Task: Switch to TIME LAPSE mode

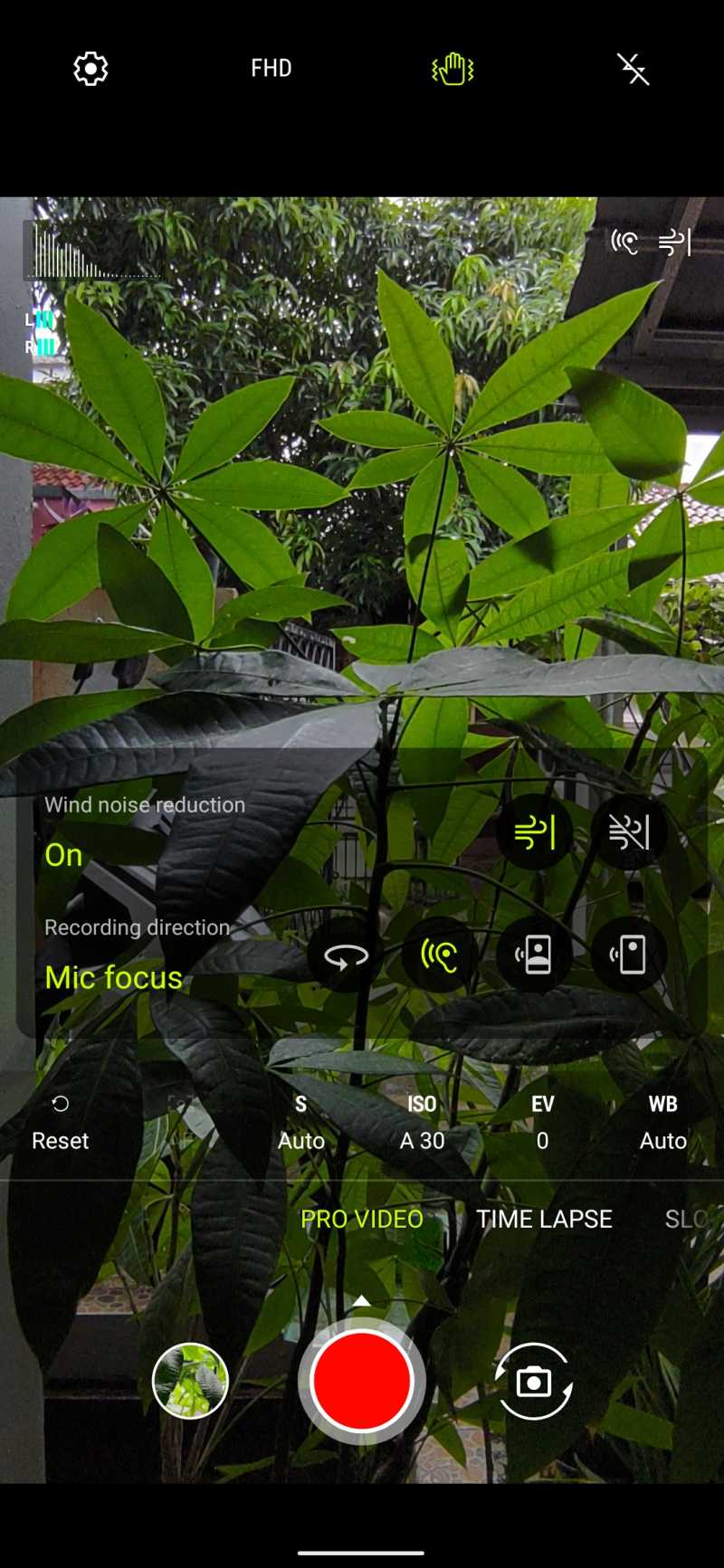Action: click(x=544, y=1220)
